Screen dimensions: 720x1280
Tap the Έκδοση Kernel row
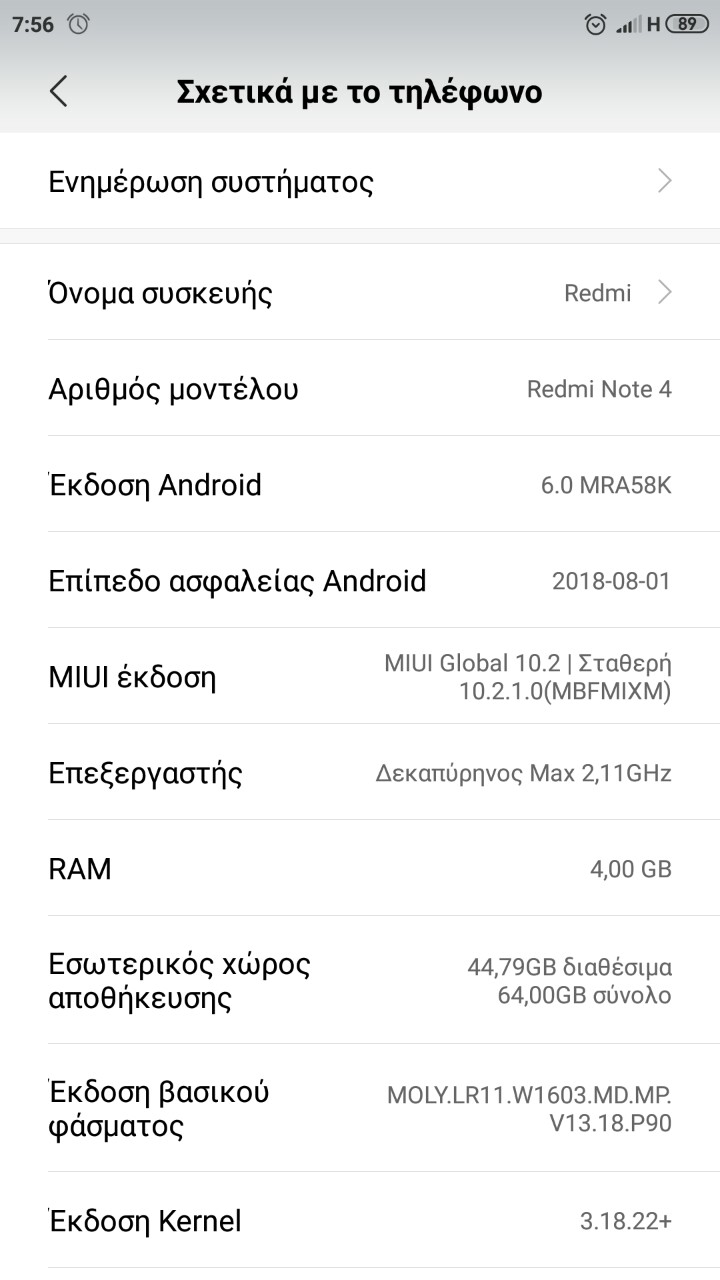point(360,1221)
